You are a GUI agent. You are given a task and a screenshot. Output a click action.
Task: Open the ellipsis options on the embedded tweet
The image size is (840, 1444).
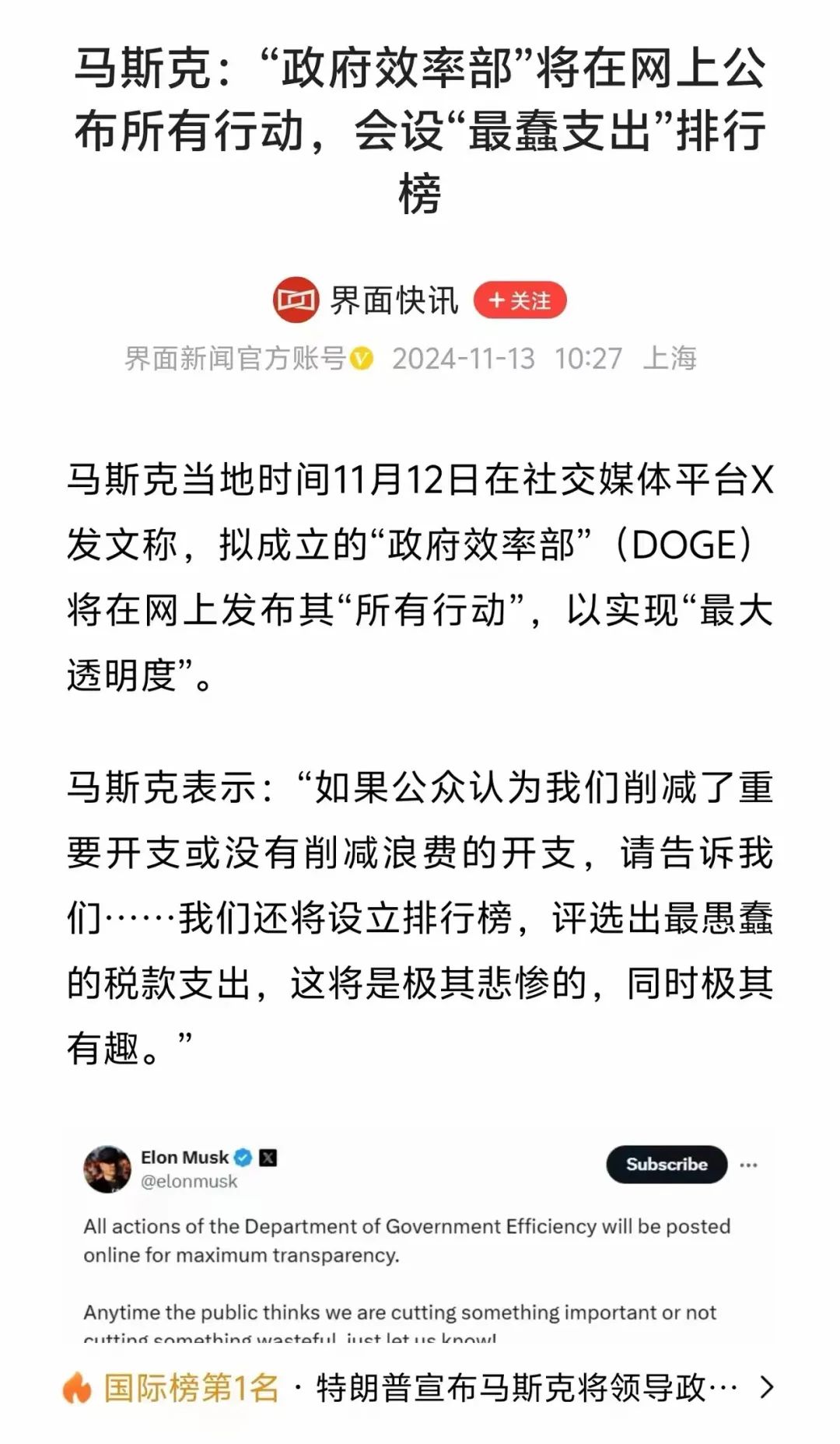click(749, 1165)
